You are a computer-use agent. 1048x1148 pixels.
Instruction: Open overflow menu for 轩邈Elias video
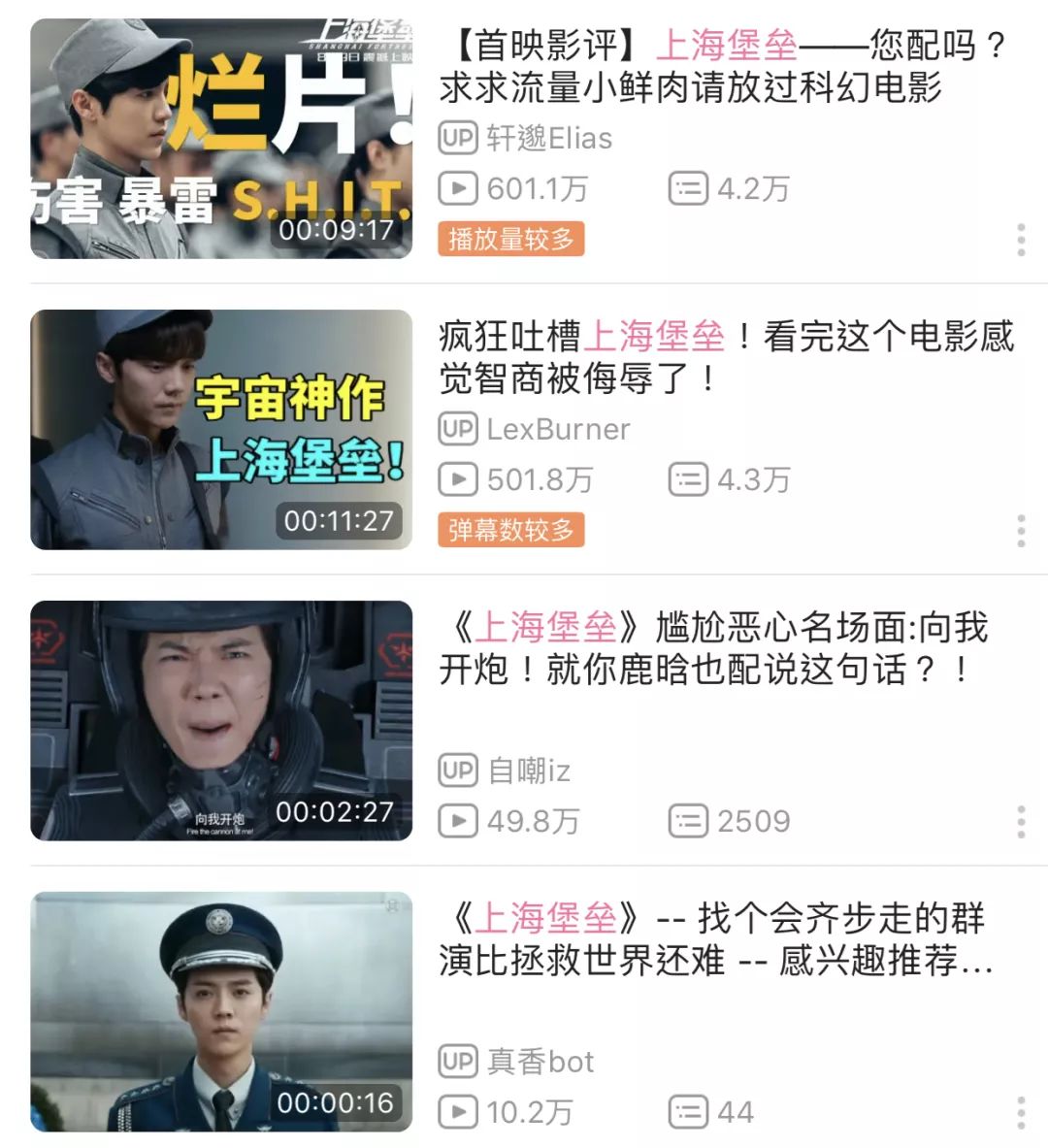point(1021,239)
